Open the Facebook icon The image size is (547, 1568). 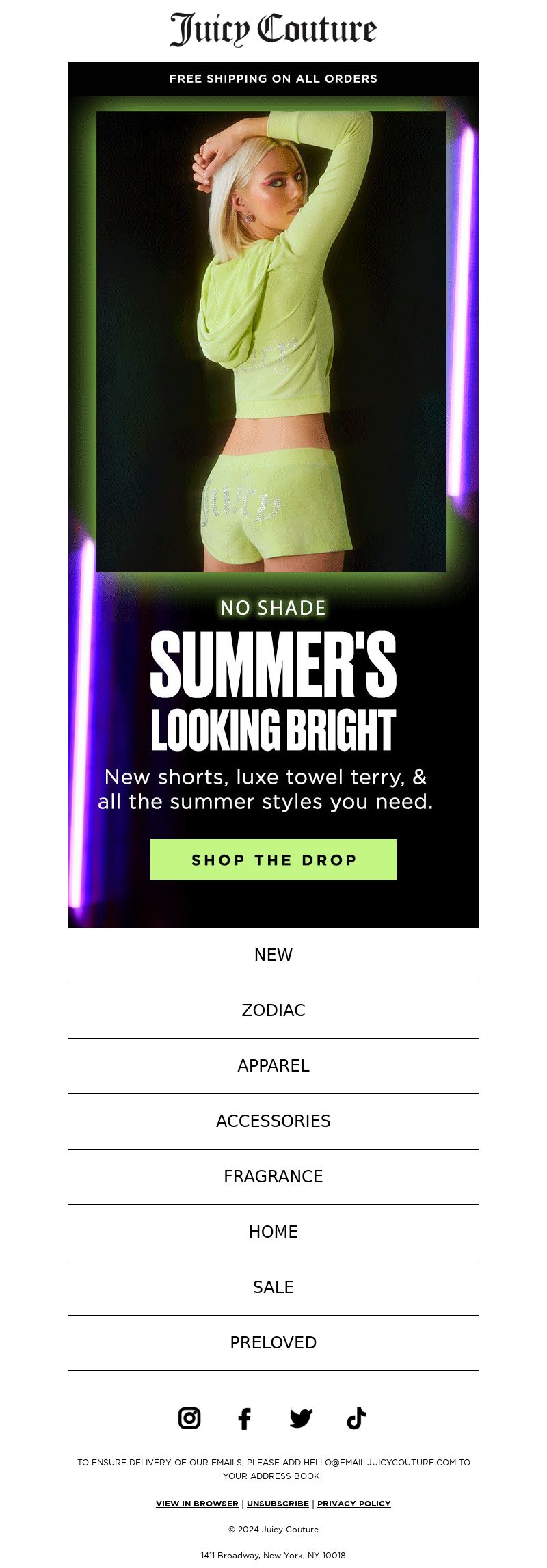click(244, 1418)
